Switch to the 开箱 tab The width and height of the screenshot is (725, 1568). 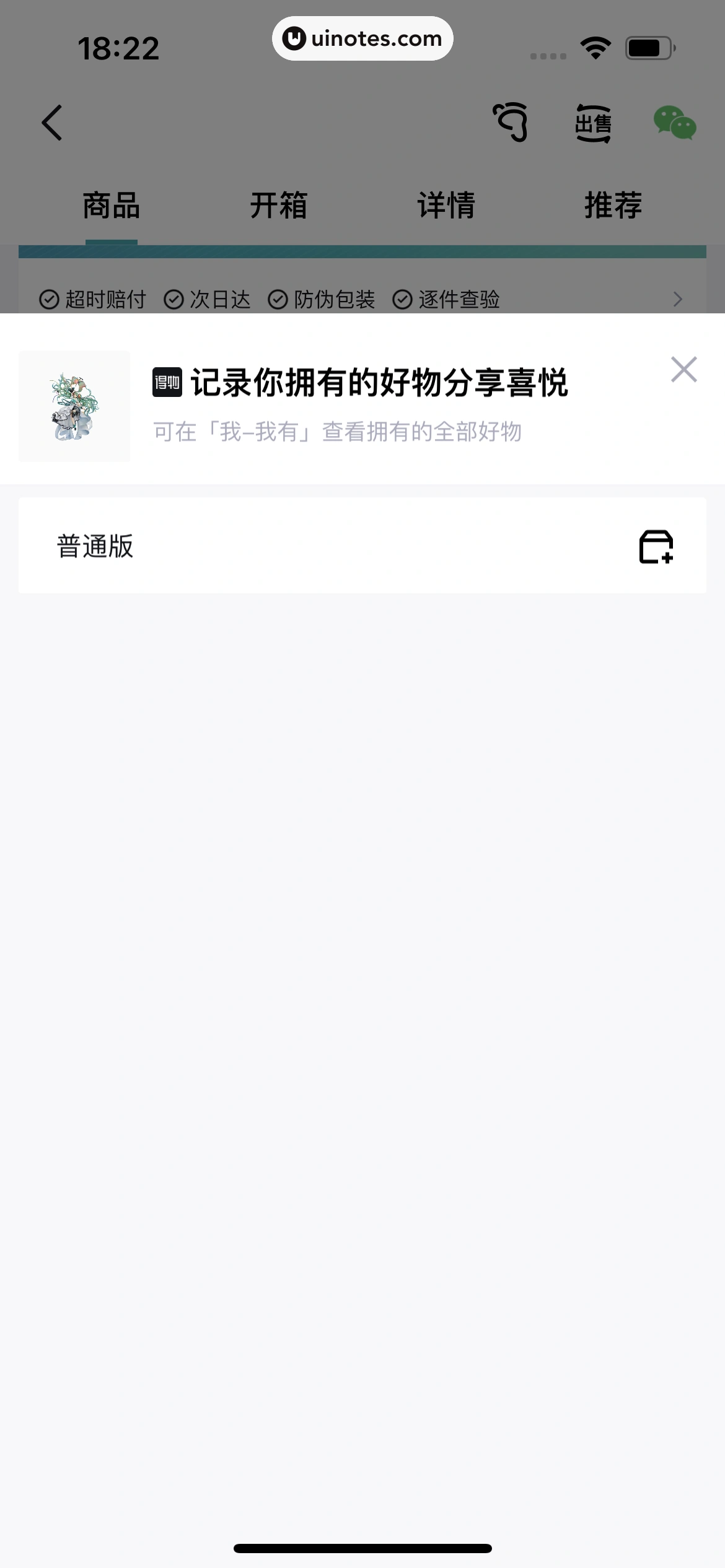tap(279, 205)
